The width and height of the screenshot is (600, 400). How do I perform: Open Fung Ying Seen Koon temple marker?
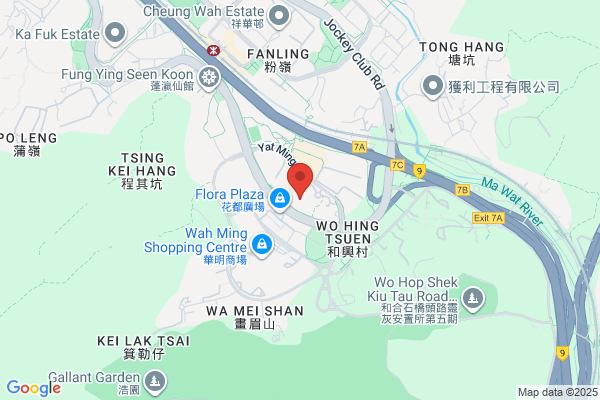tap(209, 79)
